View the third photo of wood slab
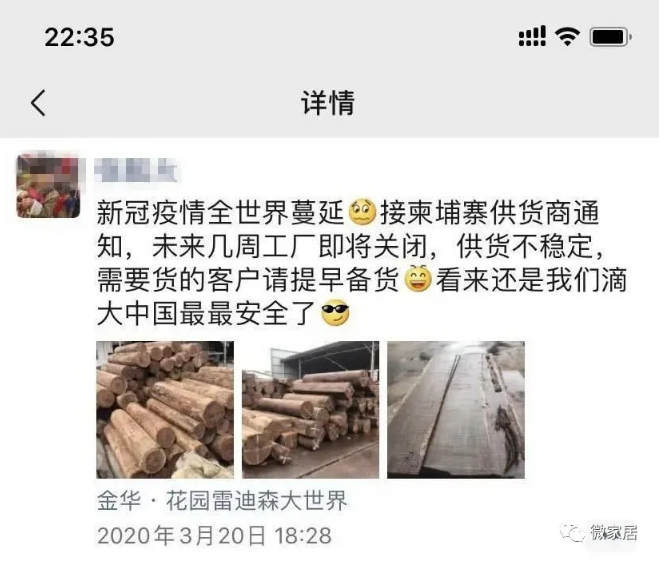 point(455,409)
